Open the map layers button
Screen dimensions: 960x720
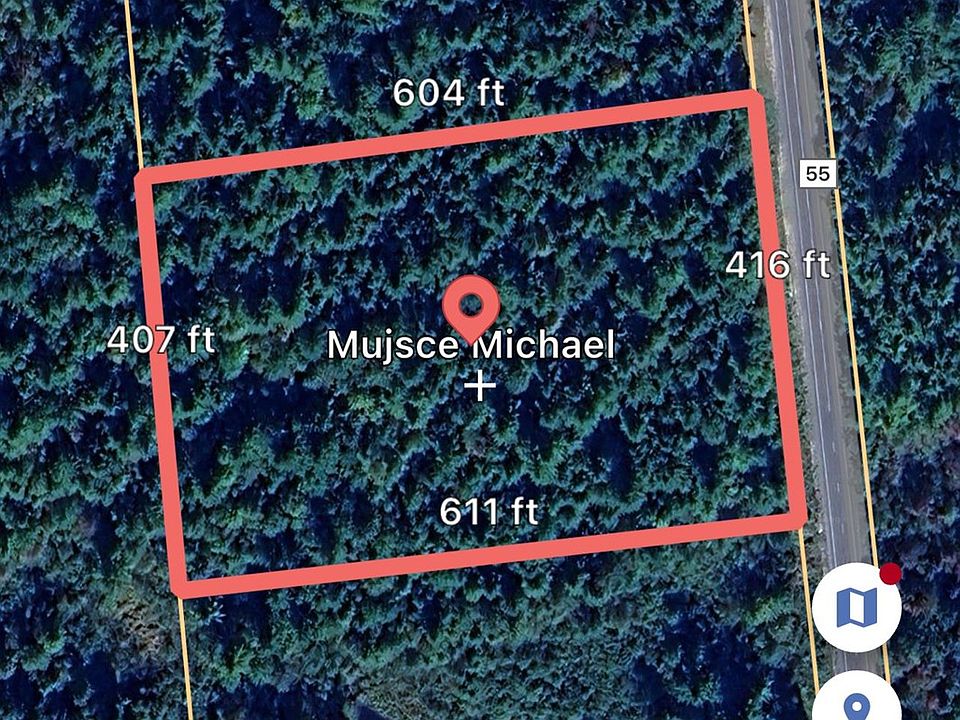tap(856, 606)
